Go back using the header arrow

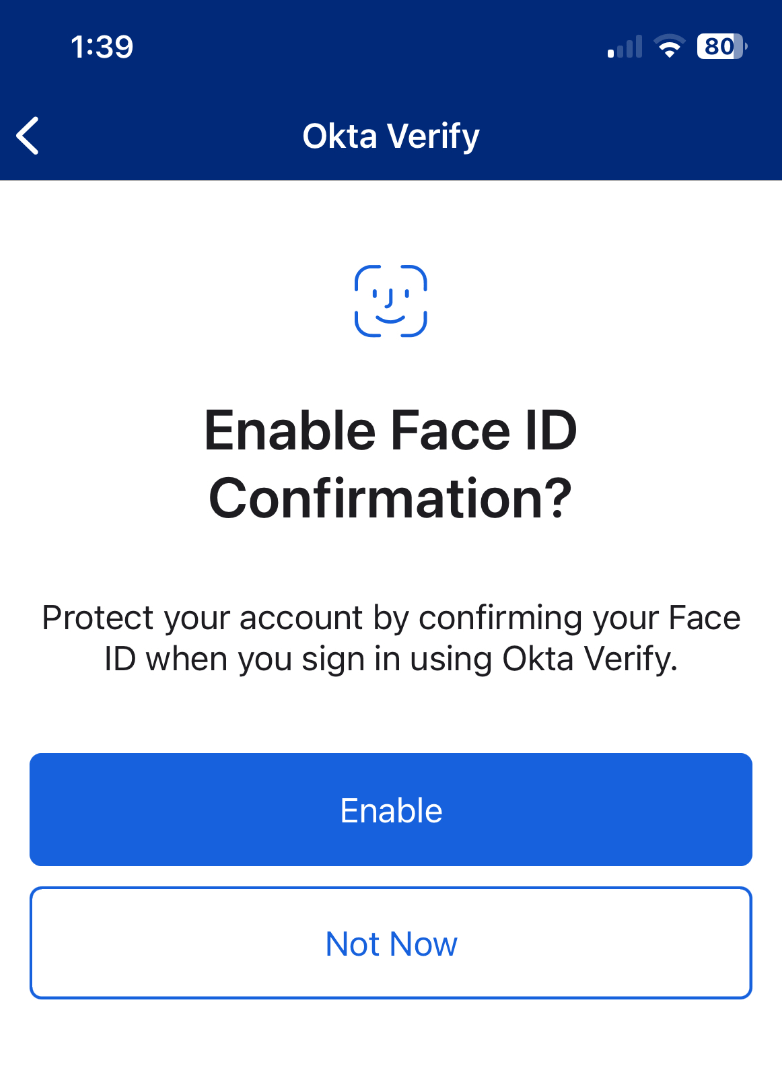(28, 136)
